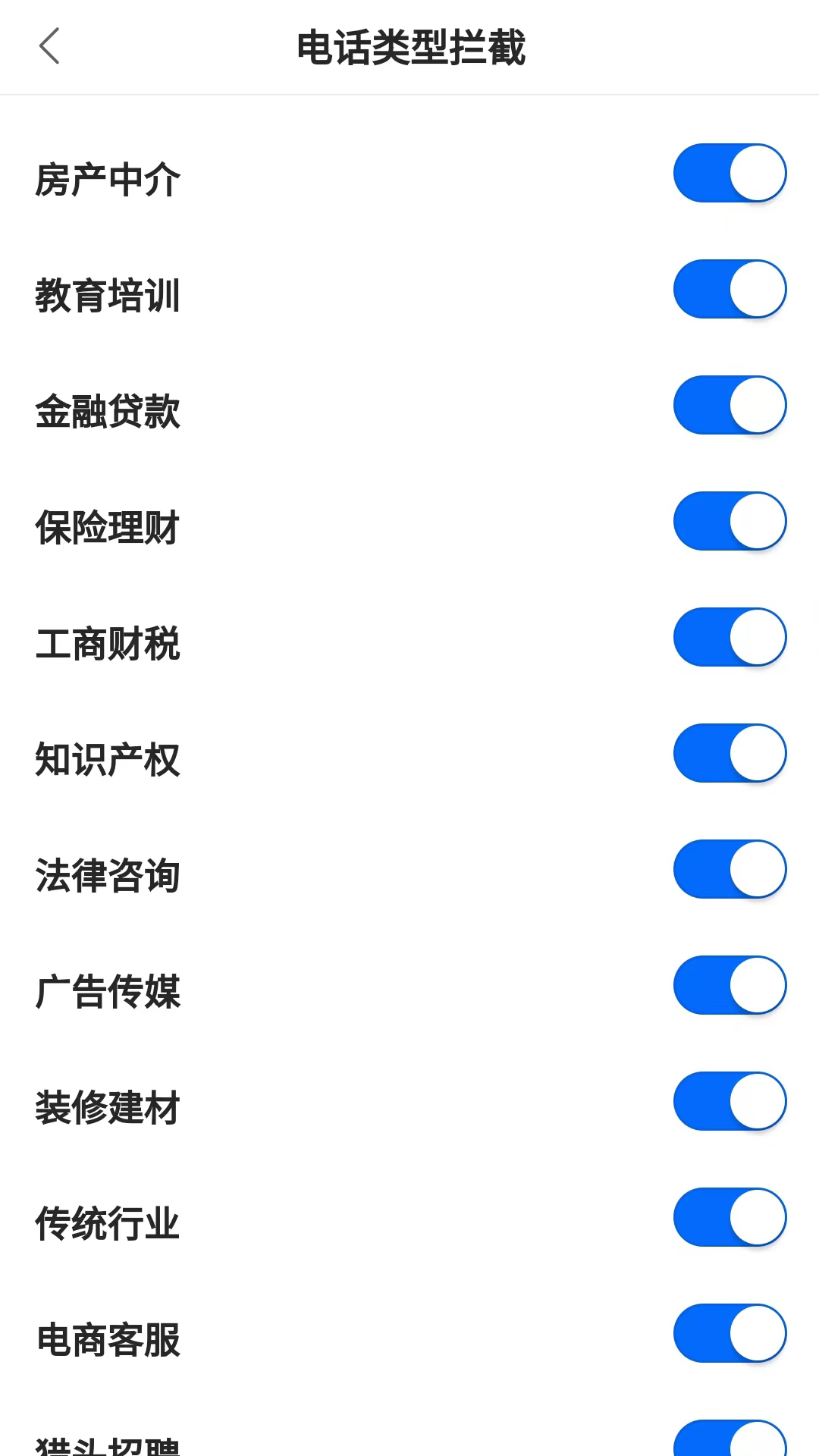Switch off 电商客服 blocking
This screenshot has height=1456, width=819.
730,1334
